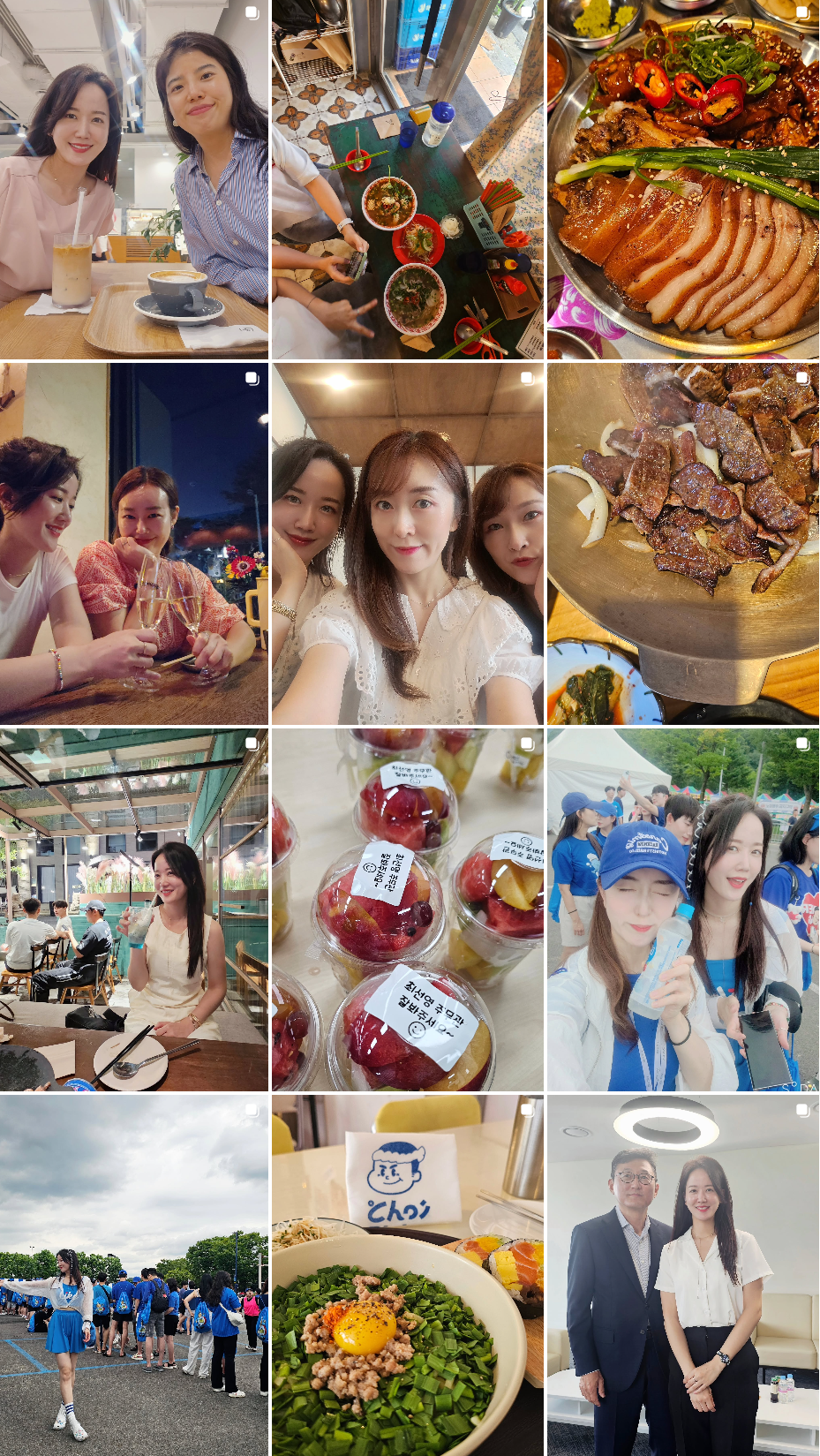Image resolution: width=820 pixels, height=1456 pixels.
Task: View the overhead noodle soup table post
Action: [x=408, y=179]
